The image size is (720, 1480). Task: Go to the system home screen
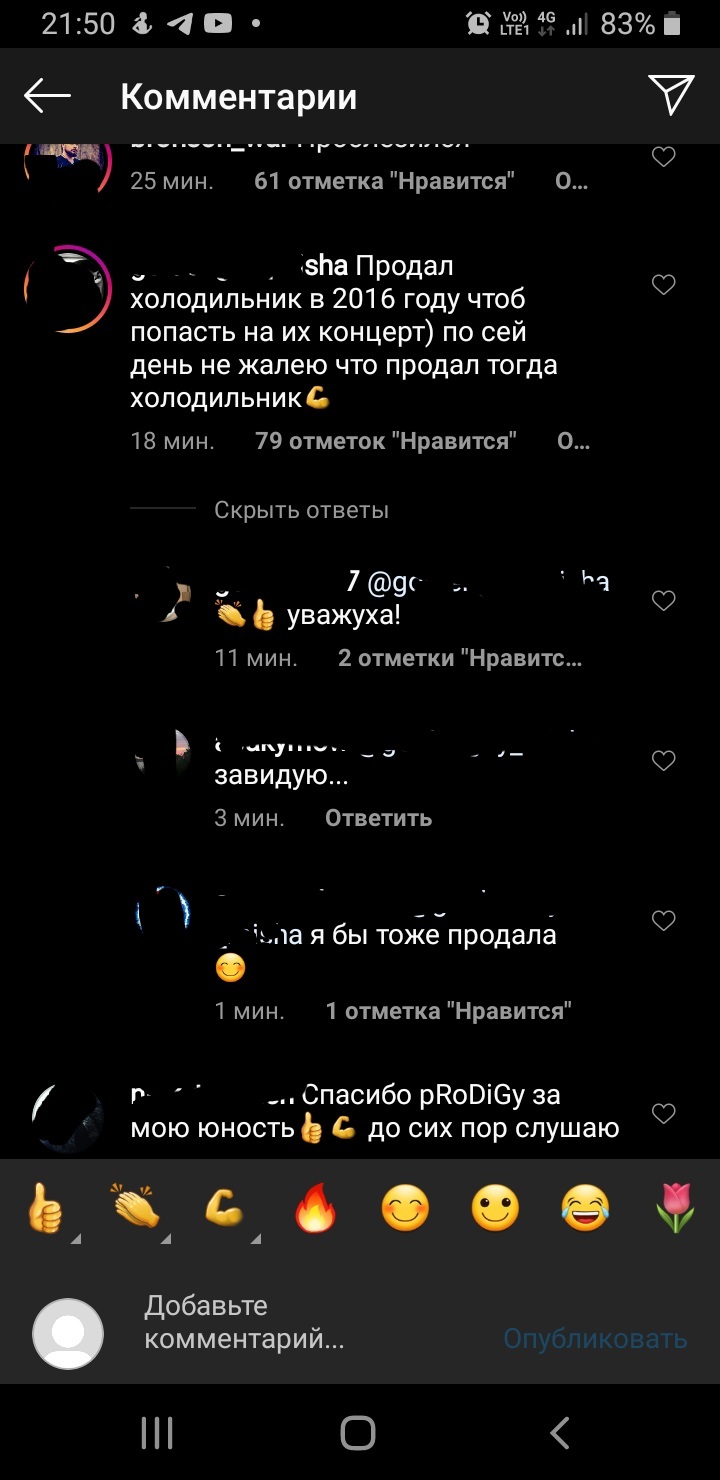(358, 1432)
